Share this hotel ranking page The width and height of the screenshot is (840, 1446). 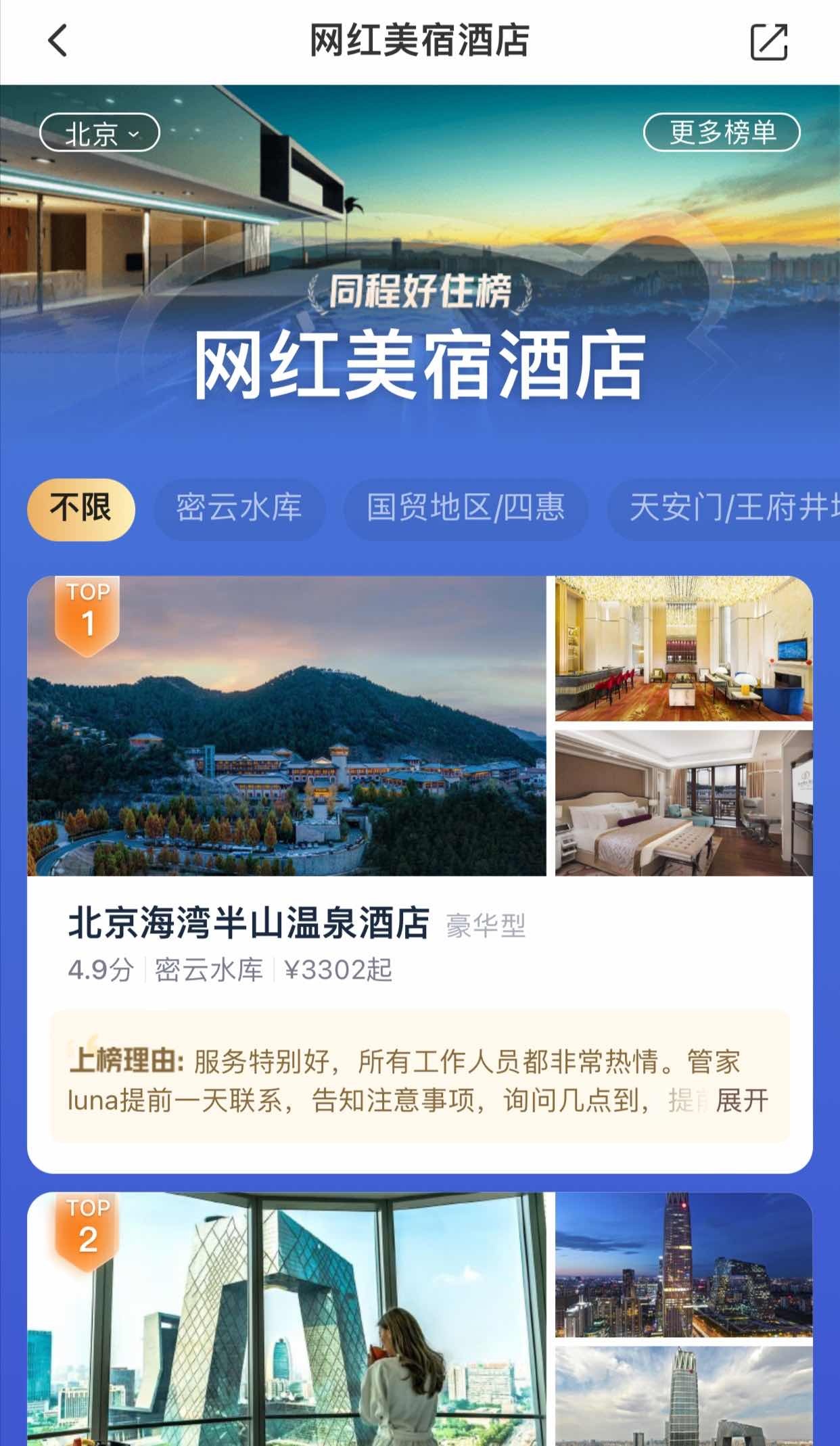point(769,42)
